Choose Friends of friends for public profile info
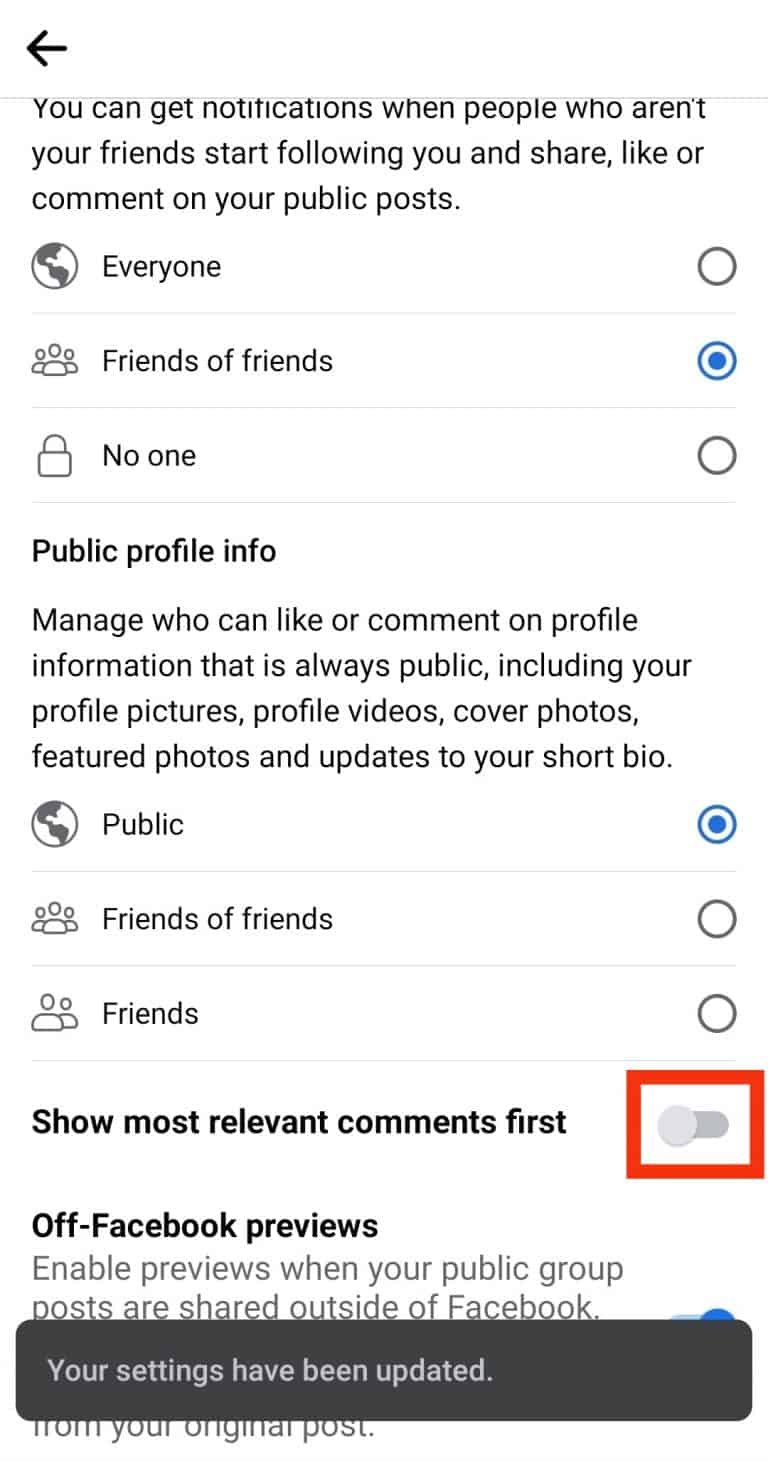 (x=716, y=919)
